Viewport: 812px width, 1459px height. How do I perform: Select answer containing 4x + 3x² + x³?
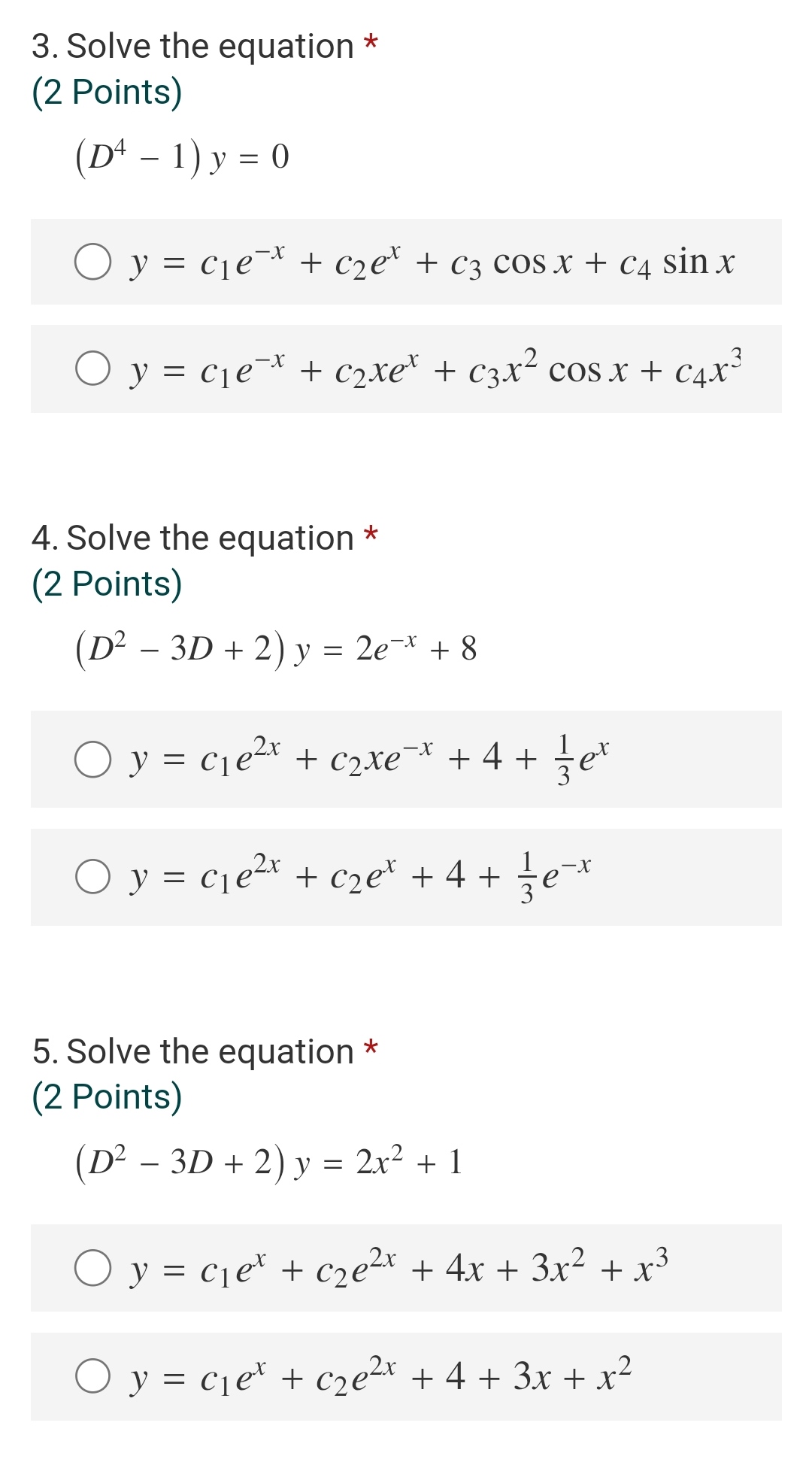[92, 1269]
